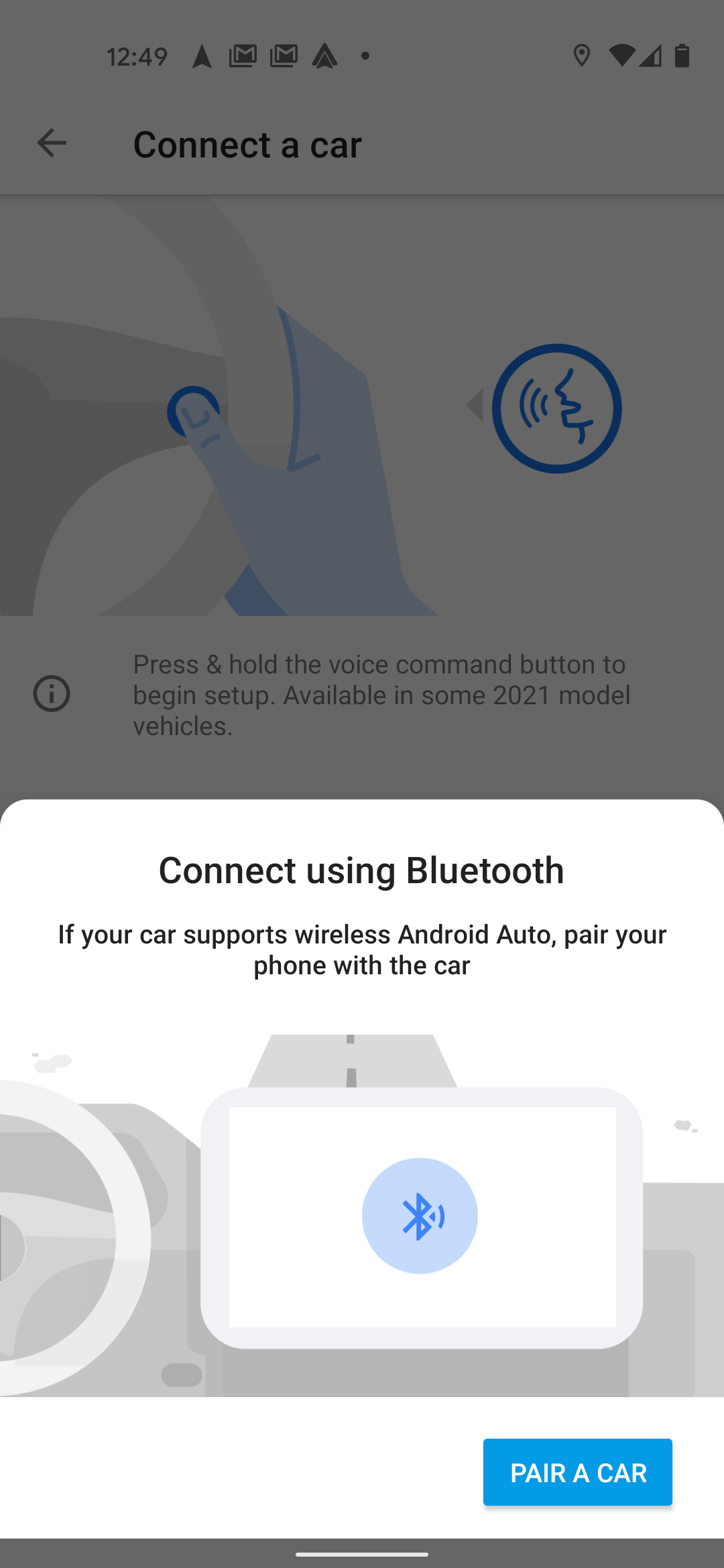Screen dimensions: 724x1568
Task: Tap the notification dot in the status bar
Action: [365, 56]
